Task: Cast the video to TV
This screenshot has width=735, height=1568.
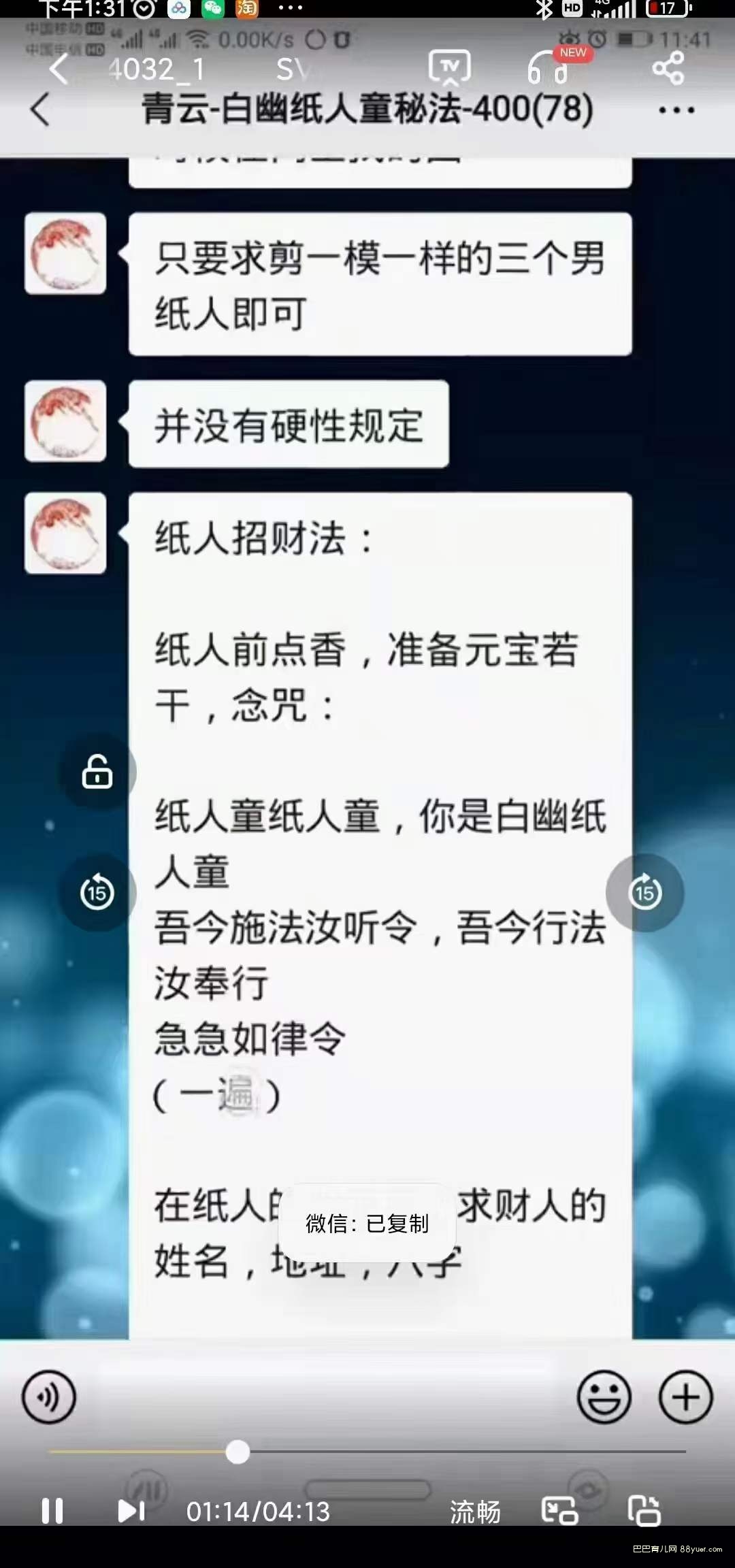Action: coord(449,68)
